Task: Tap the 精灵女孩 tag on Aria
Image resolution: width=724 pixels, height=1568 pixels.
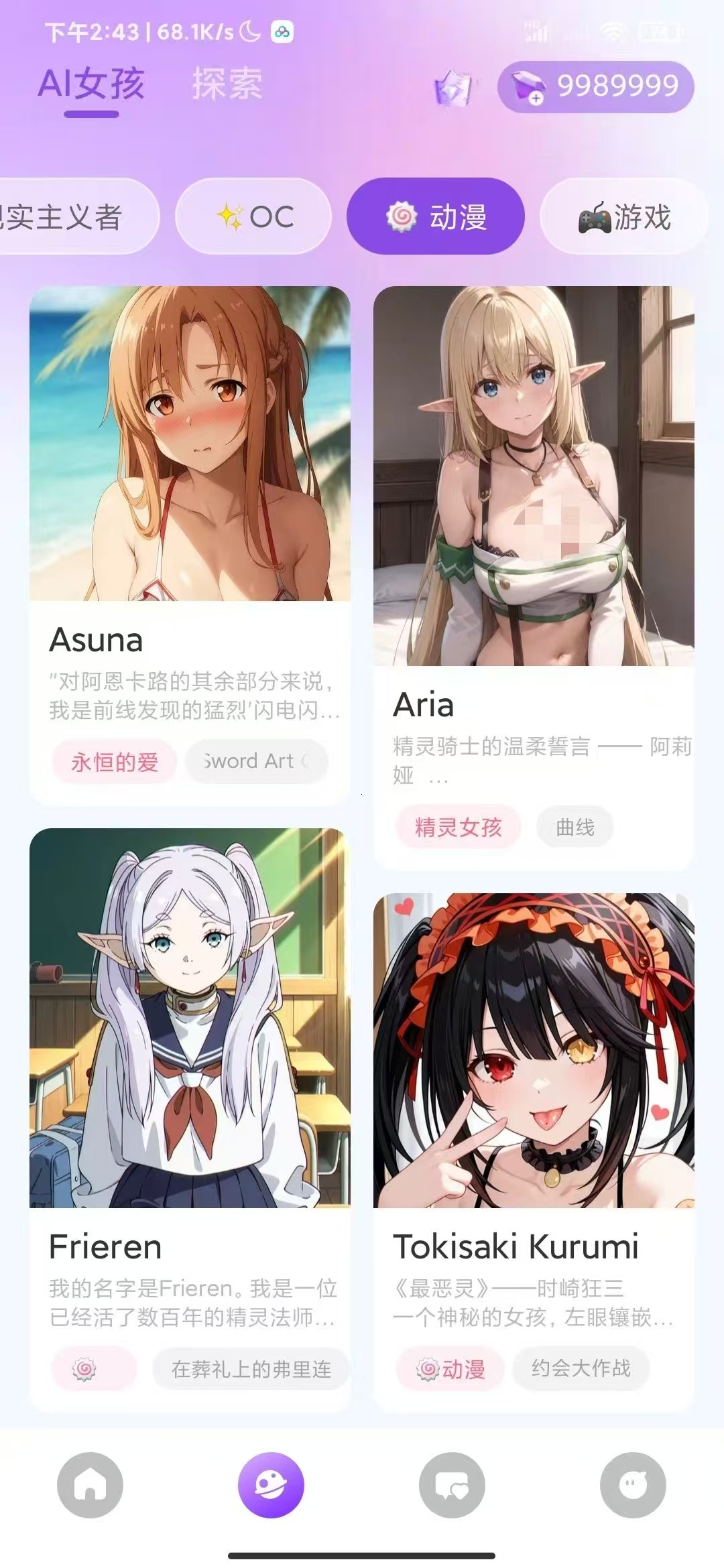Action: [459, 827]
